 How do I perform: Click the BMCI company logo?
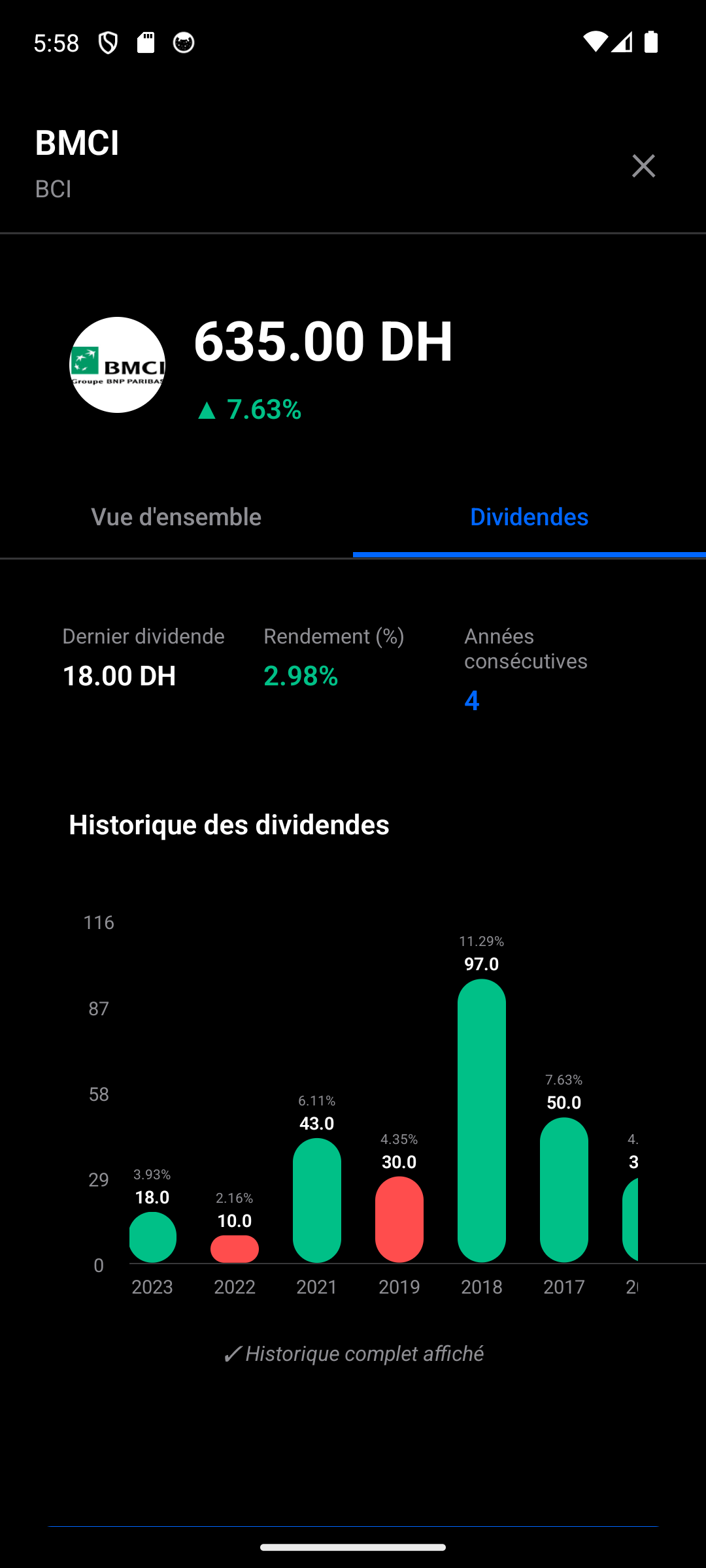[x=117, y=365]
